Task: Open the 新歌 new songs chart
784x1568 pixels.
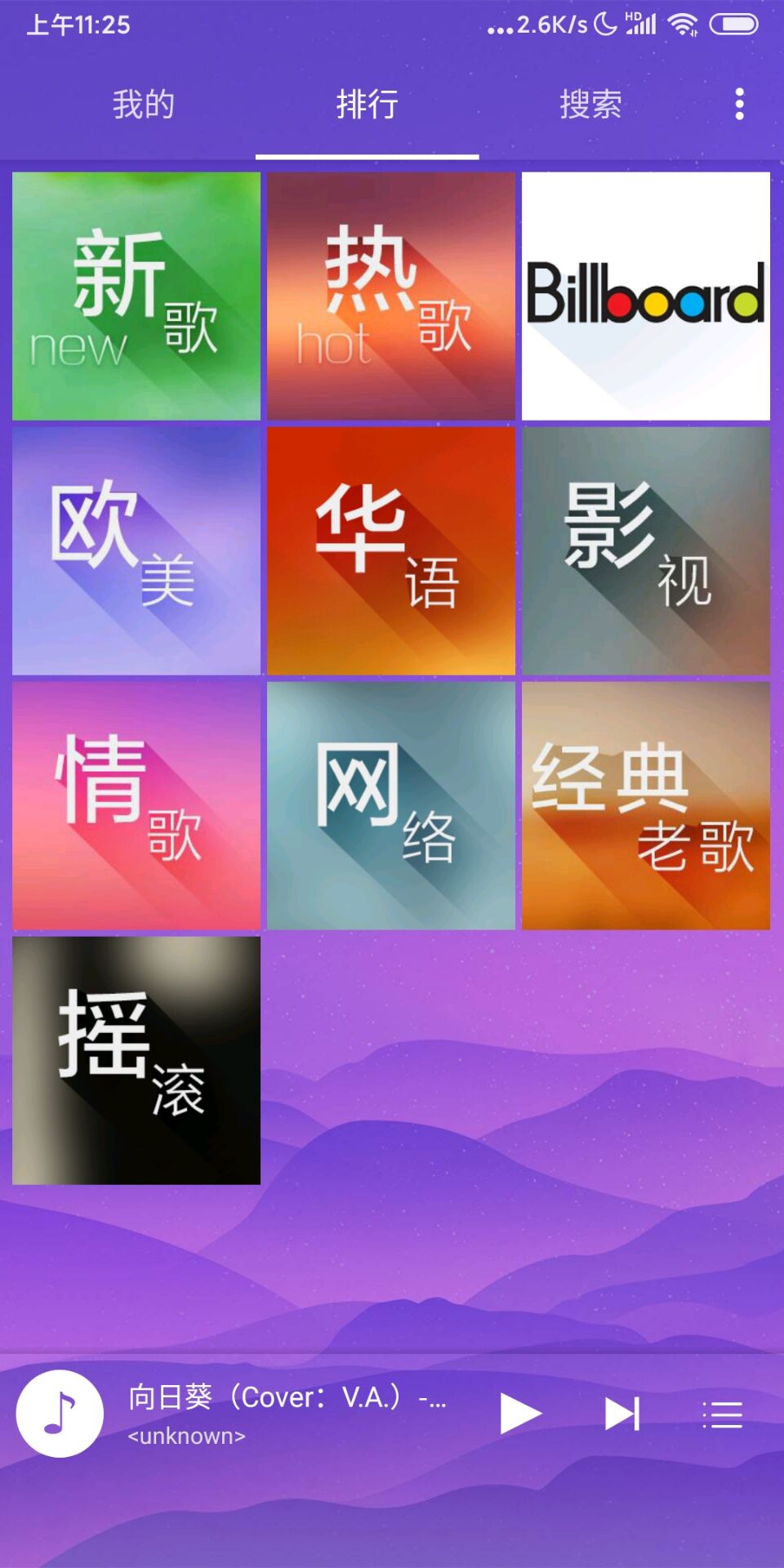Action: point(136,296)
